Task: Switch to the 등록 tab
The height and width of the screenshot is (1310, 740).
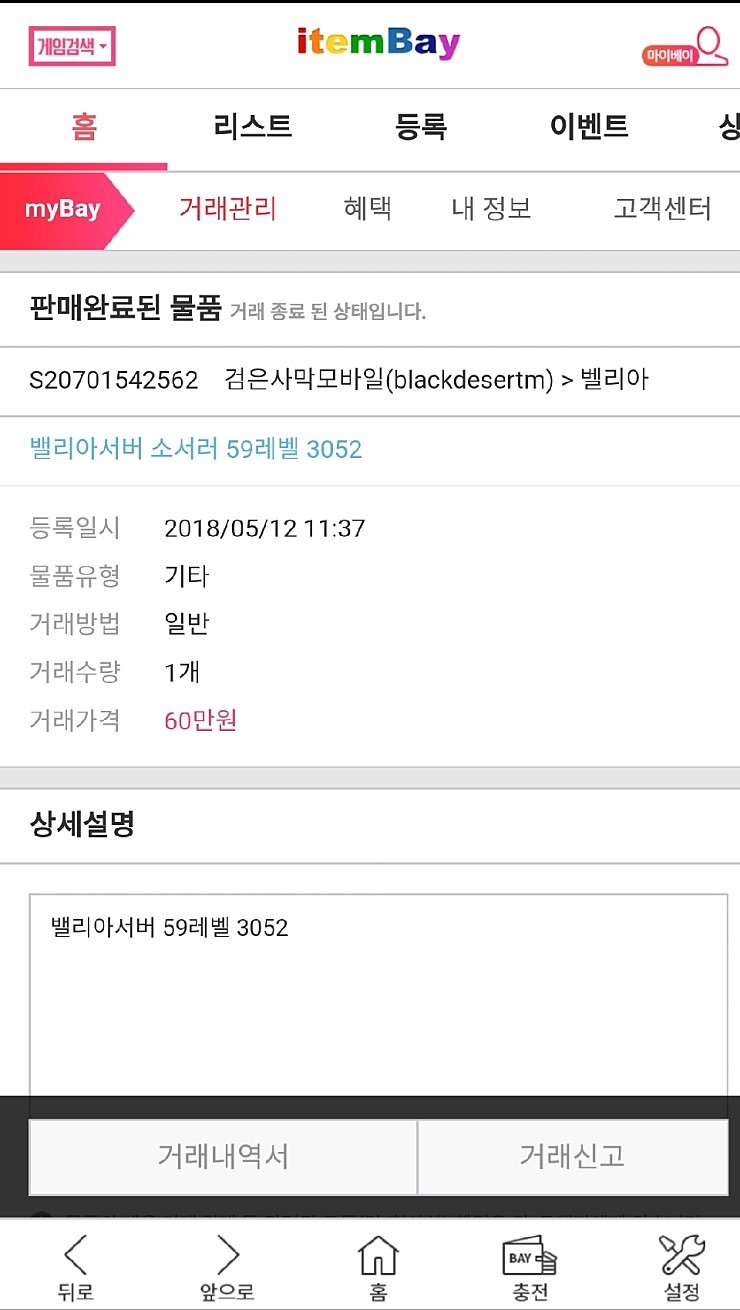Action: coord(421,127)
